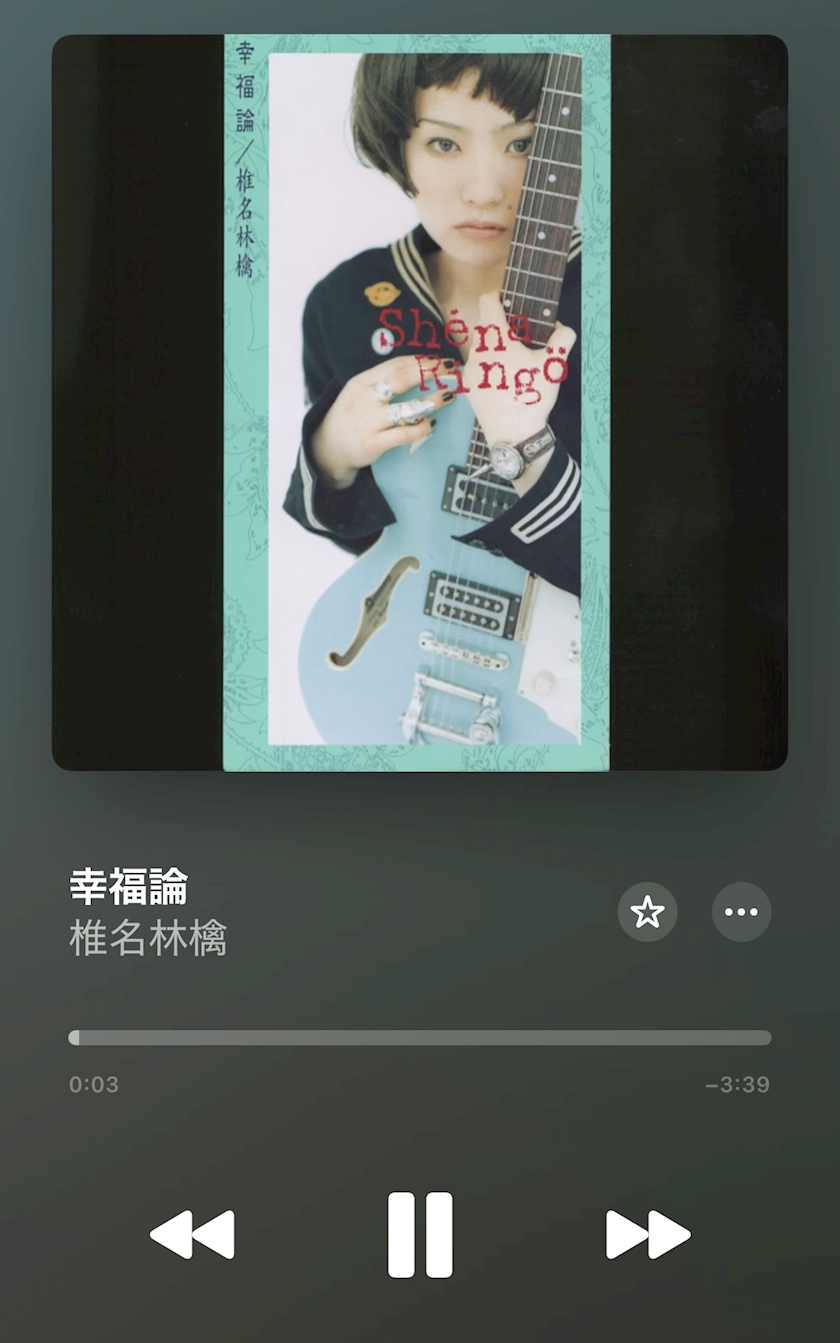The image size is (840, 1343).
Task: Favorite the song 幸福論 with the star
Action: pos(647,912)
